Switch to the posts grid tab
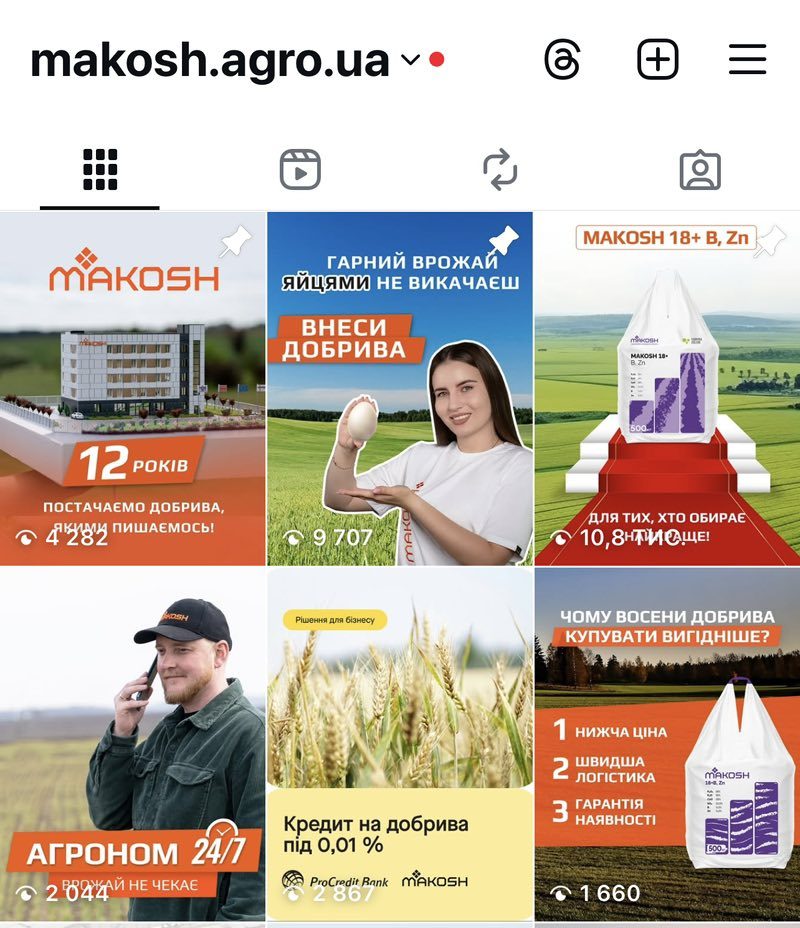The image size is (800, 928). (100, 170)
